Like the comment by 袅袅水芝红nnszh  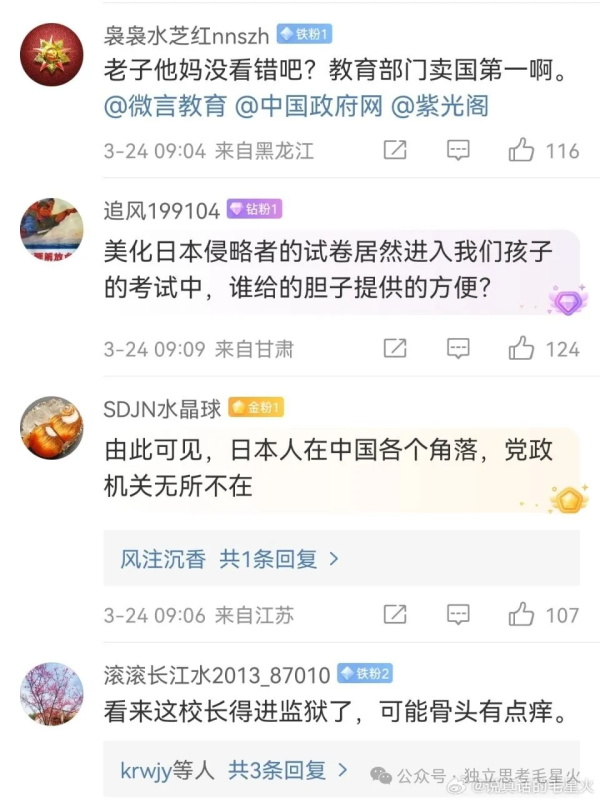tap(522, 150)
